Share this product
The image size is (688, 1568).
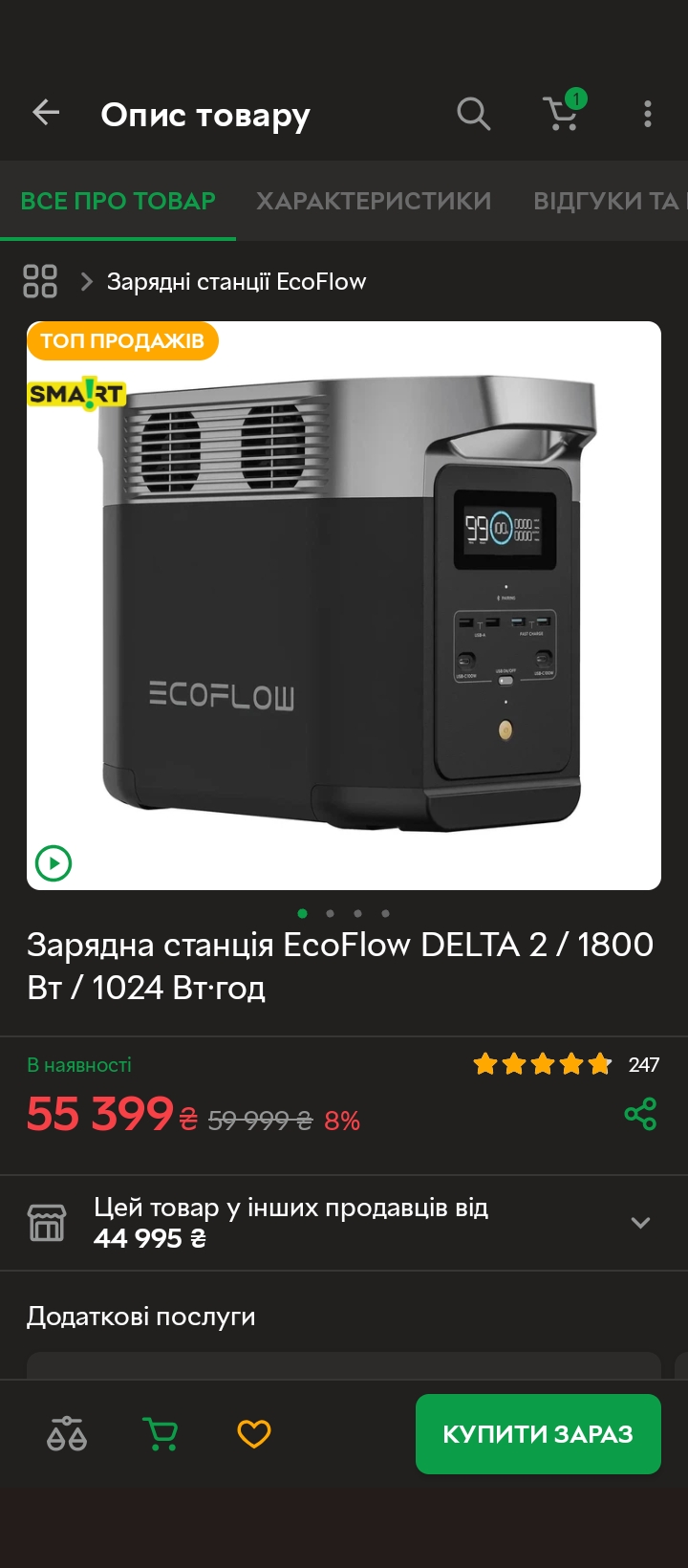click(x=640, y=1114)
